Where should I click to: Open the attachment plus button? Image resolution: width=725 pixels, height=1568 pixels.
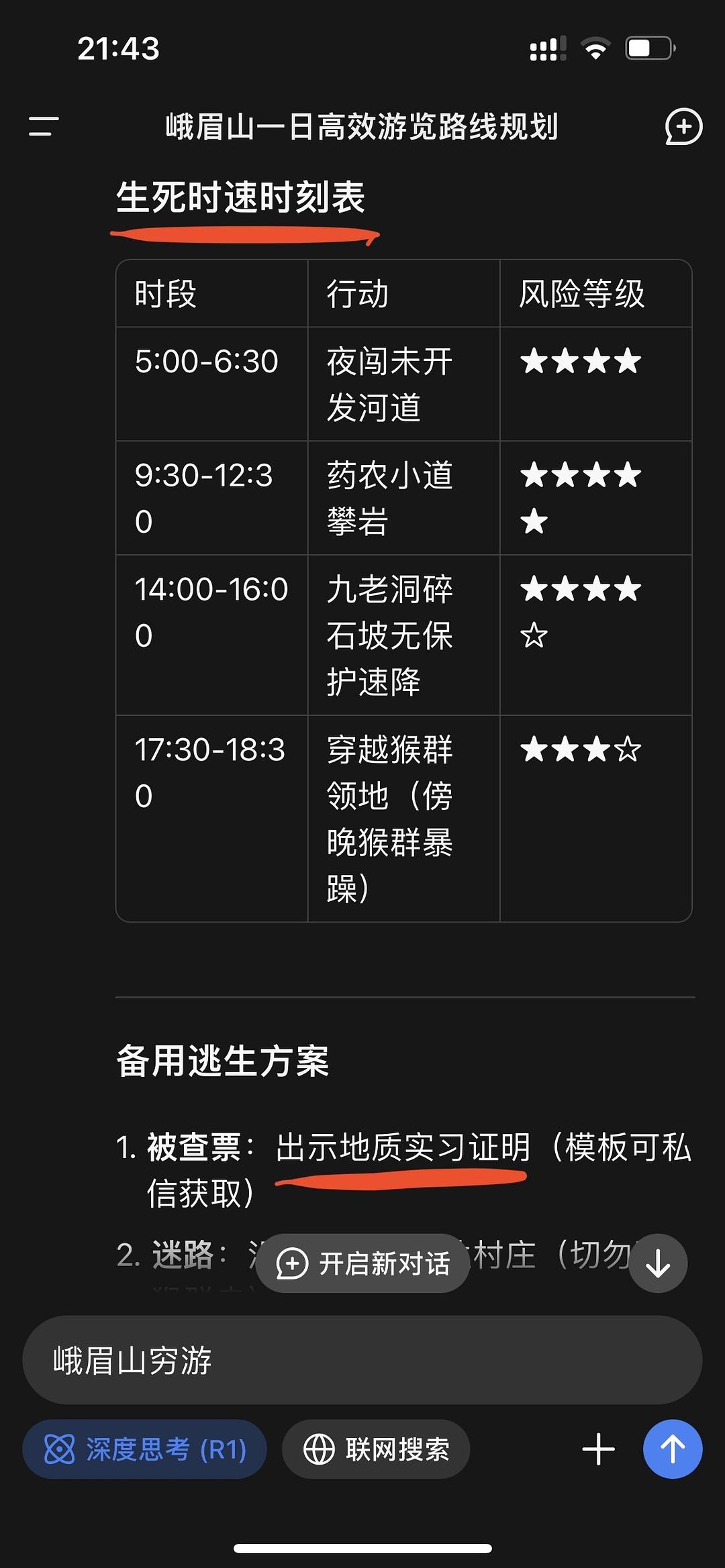click(x=598, y=1449)
